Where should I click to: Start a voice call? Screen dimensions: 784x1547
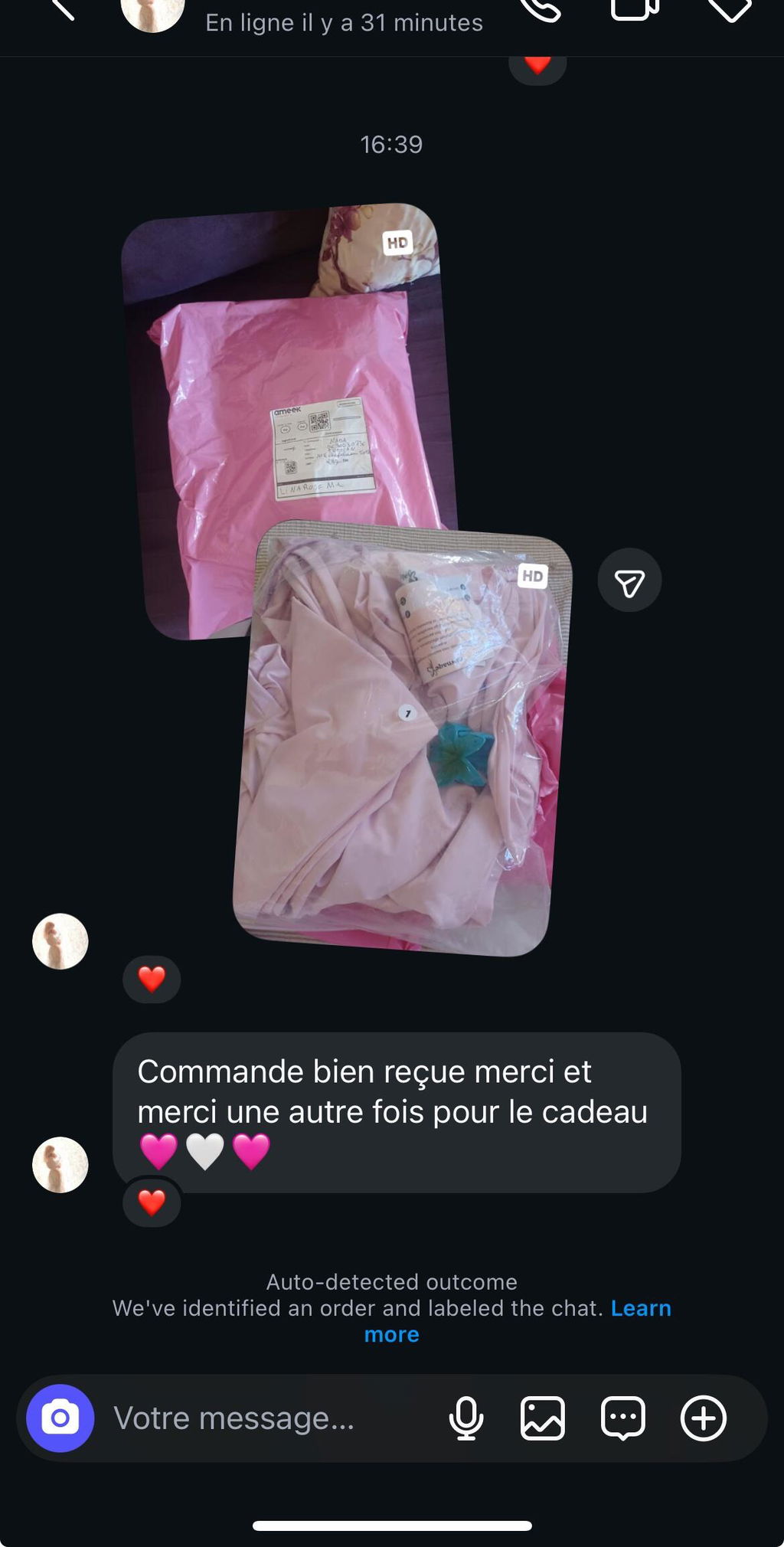(541, 9)
